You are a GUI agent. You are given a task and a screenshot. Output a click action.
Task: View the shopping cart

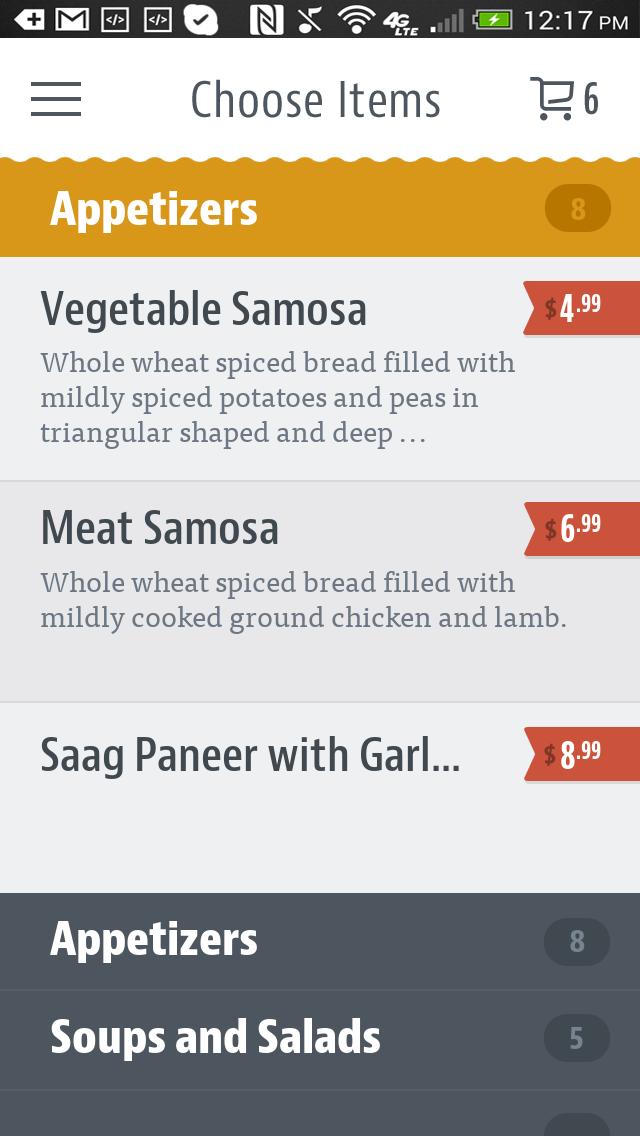[x=563, y=99]
